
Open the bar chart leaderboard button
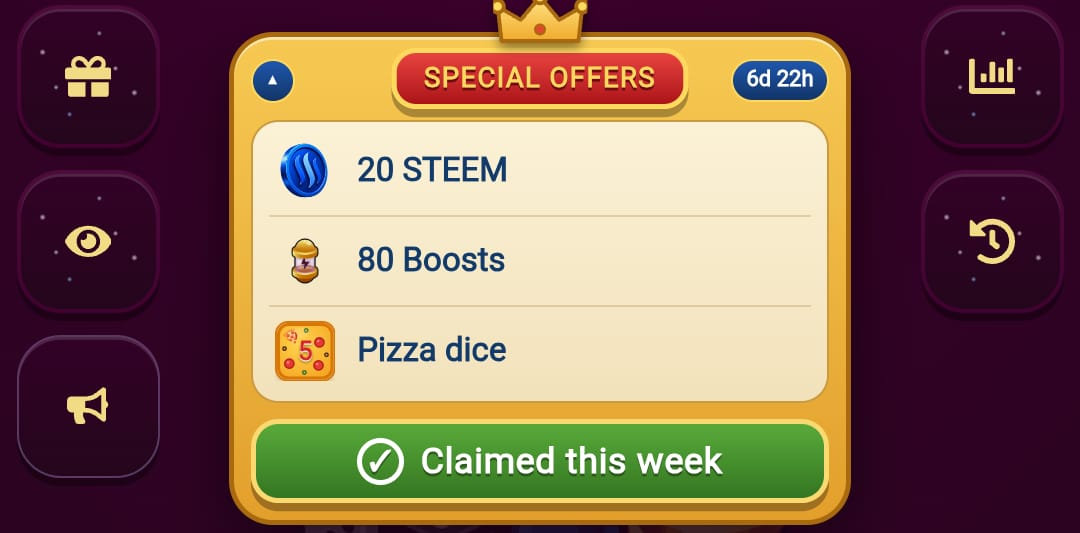(x=992, y=77)
